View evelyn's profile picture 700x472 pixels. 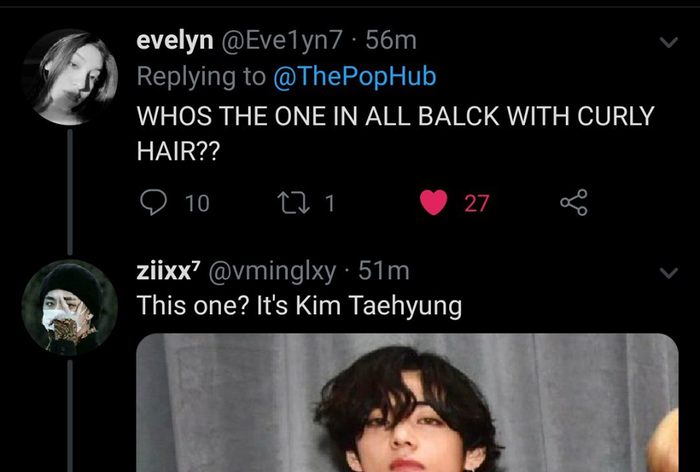(70, 77)
